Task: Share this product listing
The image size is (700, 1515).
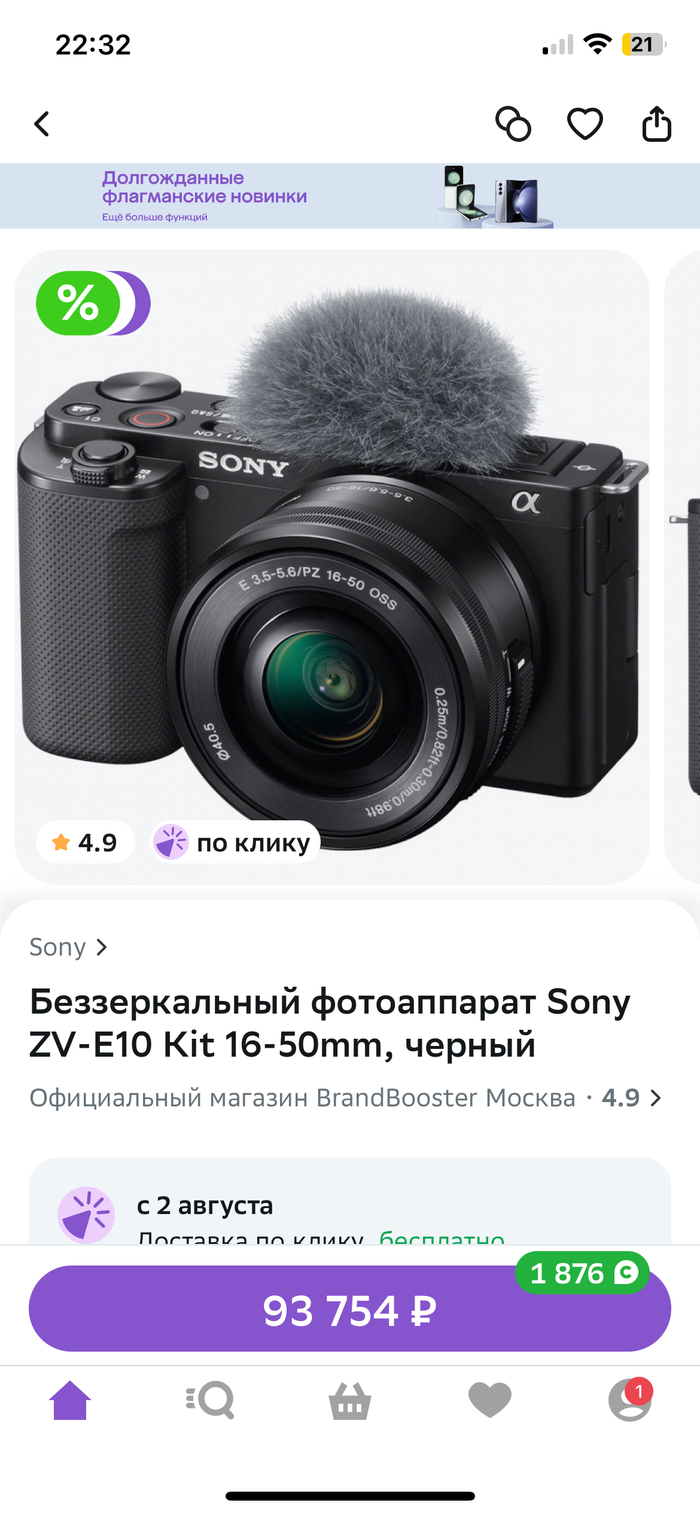Action: tap(656, 124)
